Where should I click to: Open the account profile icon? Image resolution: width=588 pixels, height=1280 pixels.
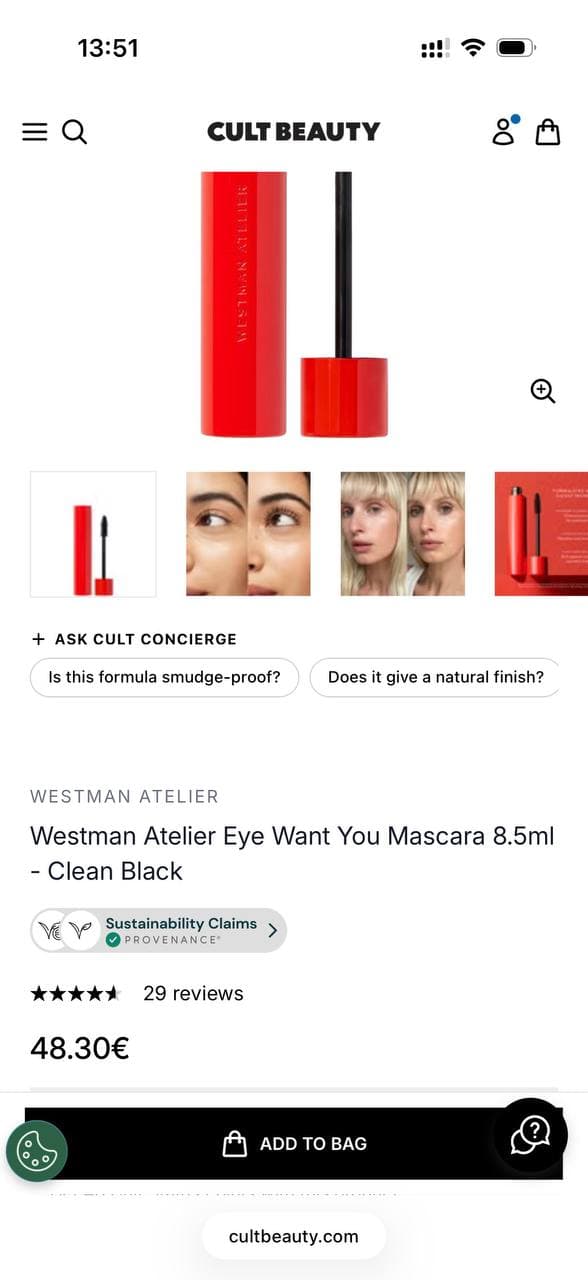[504, 131]
